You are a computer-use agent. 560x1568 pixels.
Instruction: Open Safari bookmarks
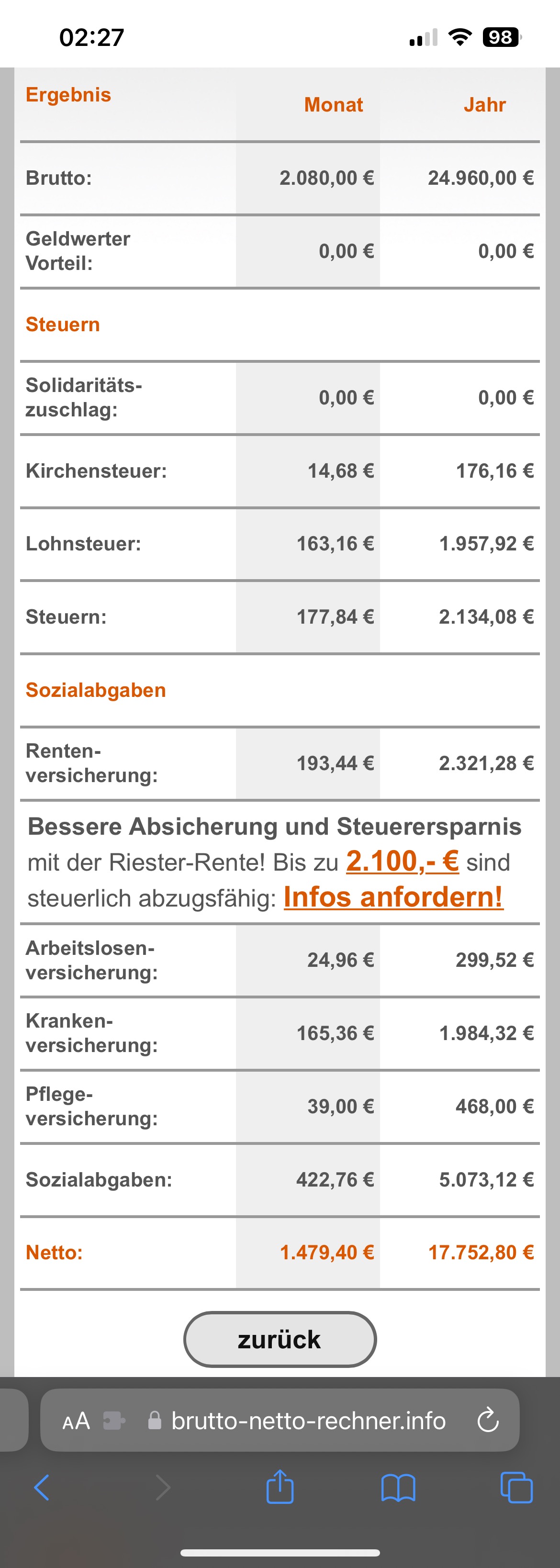(398, 1488)
